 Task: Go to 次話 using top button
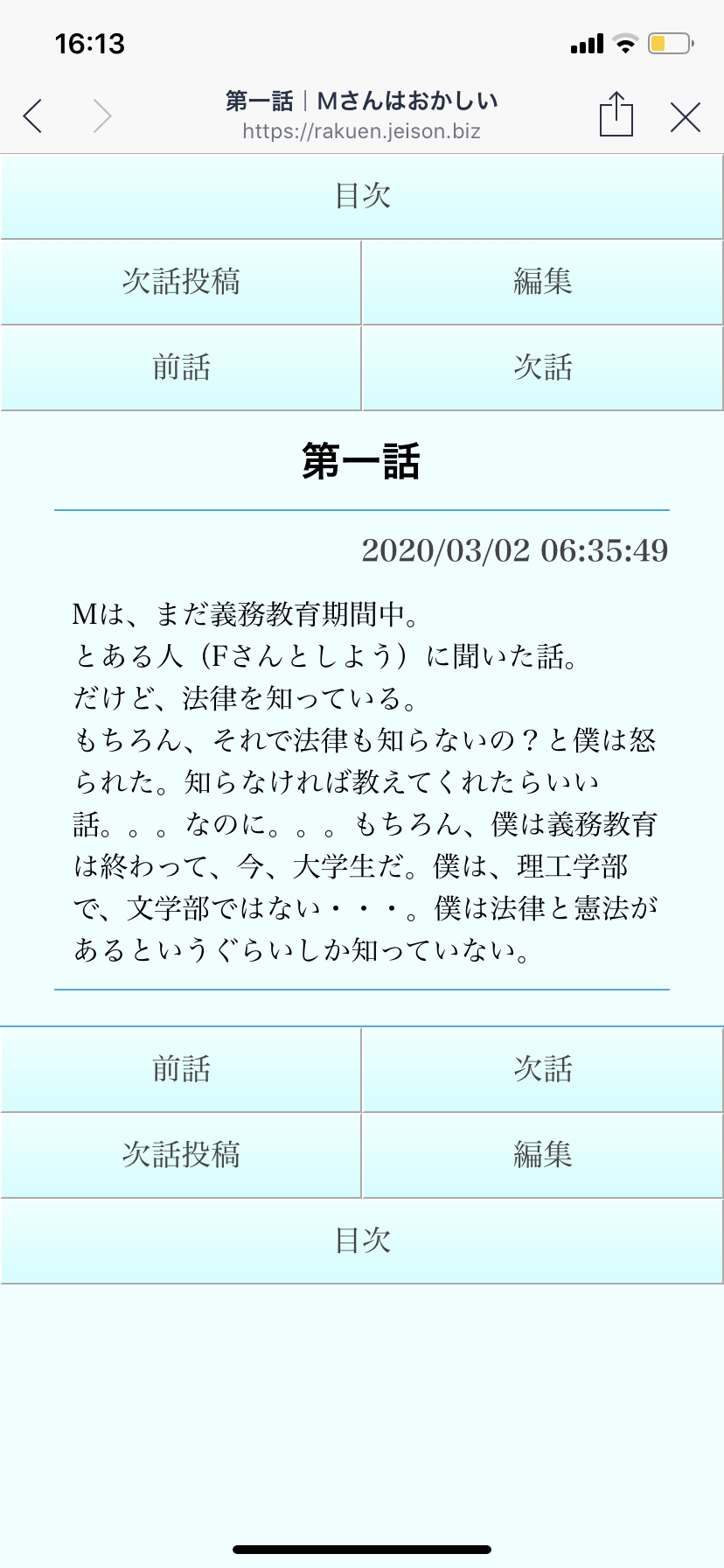[x=543, y=367]
